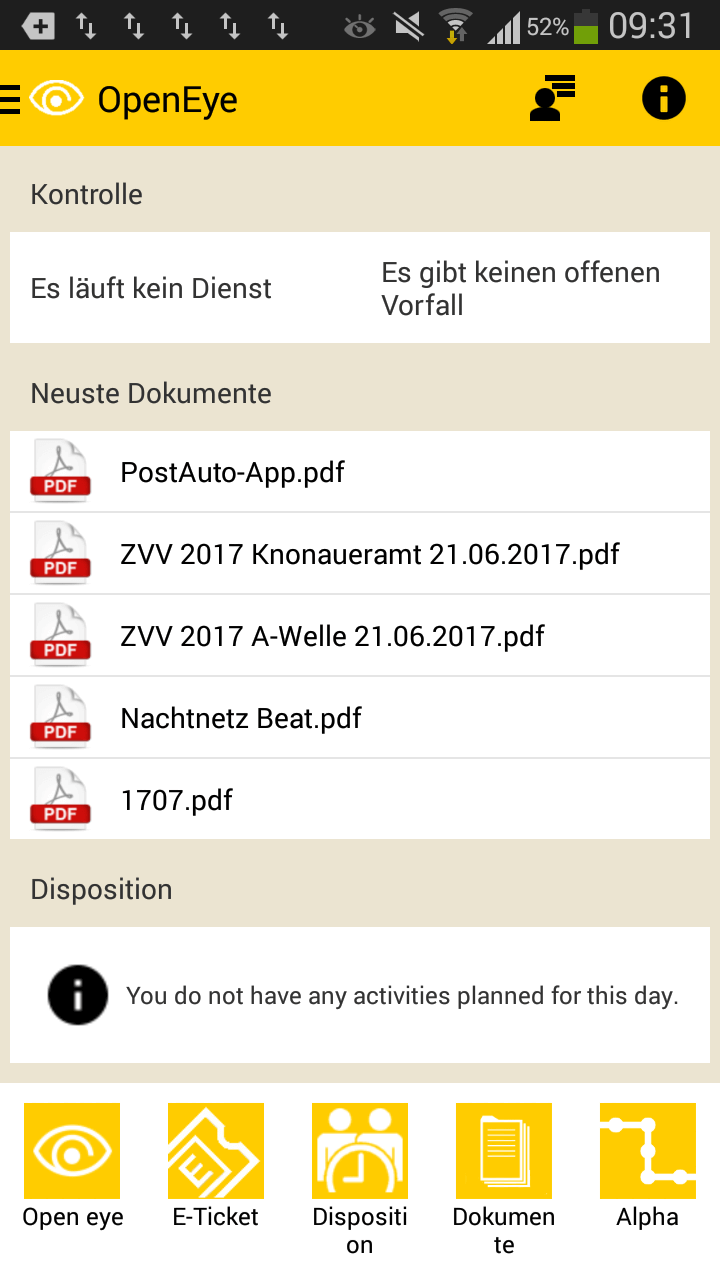Viewport: 720px width, 1280px height.
Task: Open PostAuto-App.pdf document
Action: [x=360, y=472]
